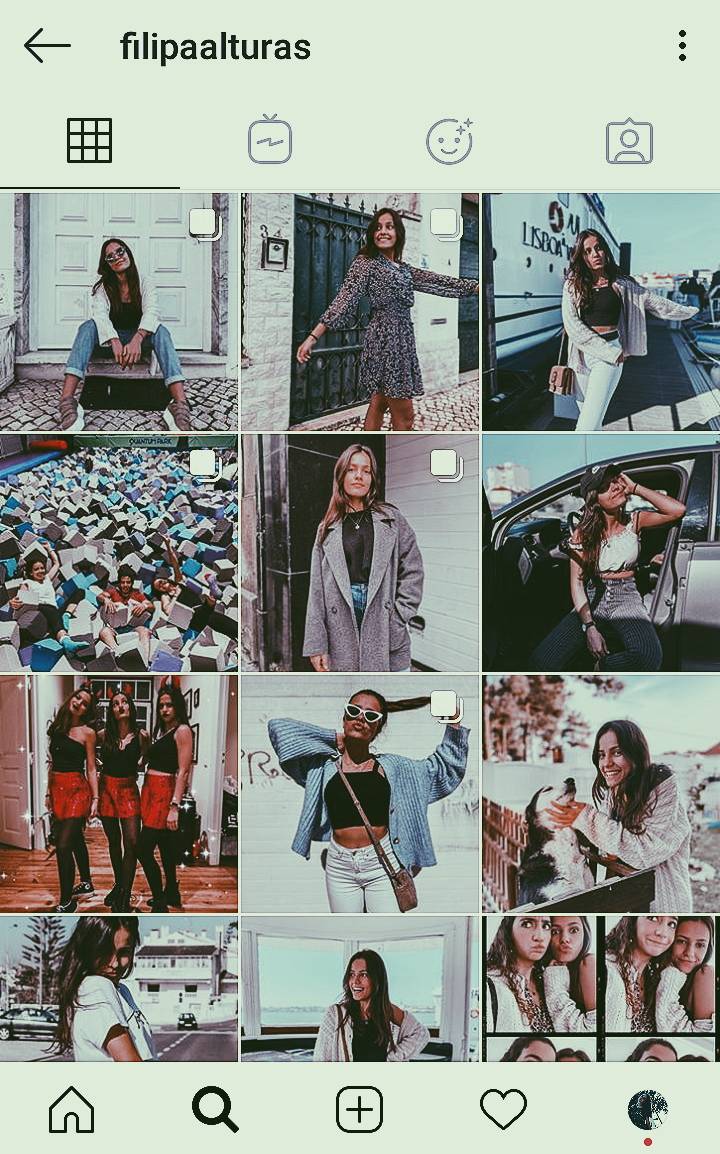720x1154 pixels.
Task: Open post of woman with husky dog
Action: pyautogui.click(x=601, y=794)
